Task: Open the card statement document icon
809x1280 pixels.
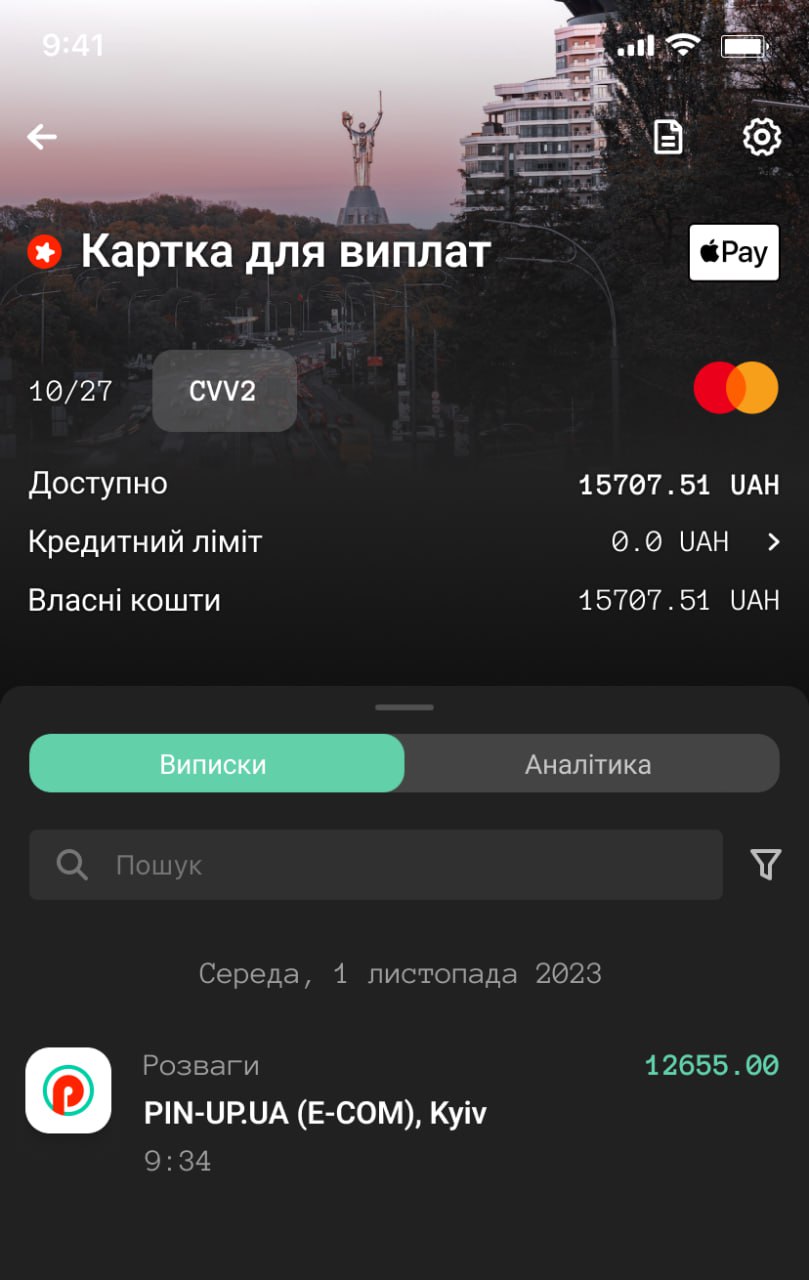Action: [668, 137]
